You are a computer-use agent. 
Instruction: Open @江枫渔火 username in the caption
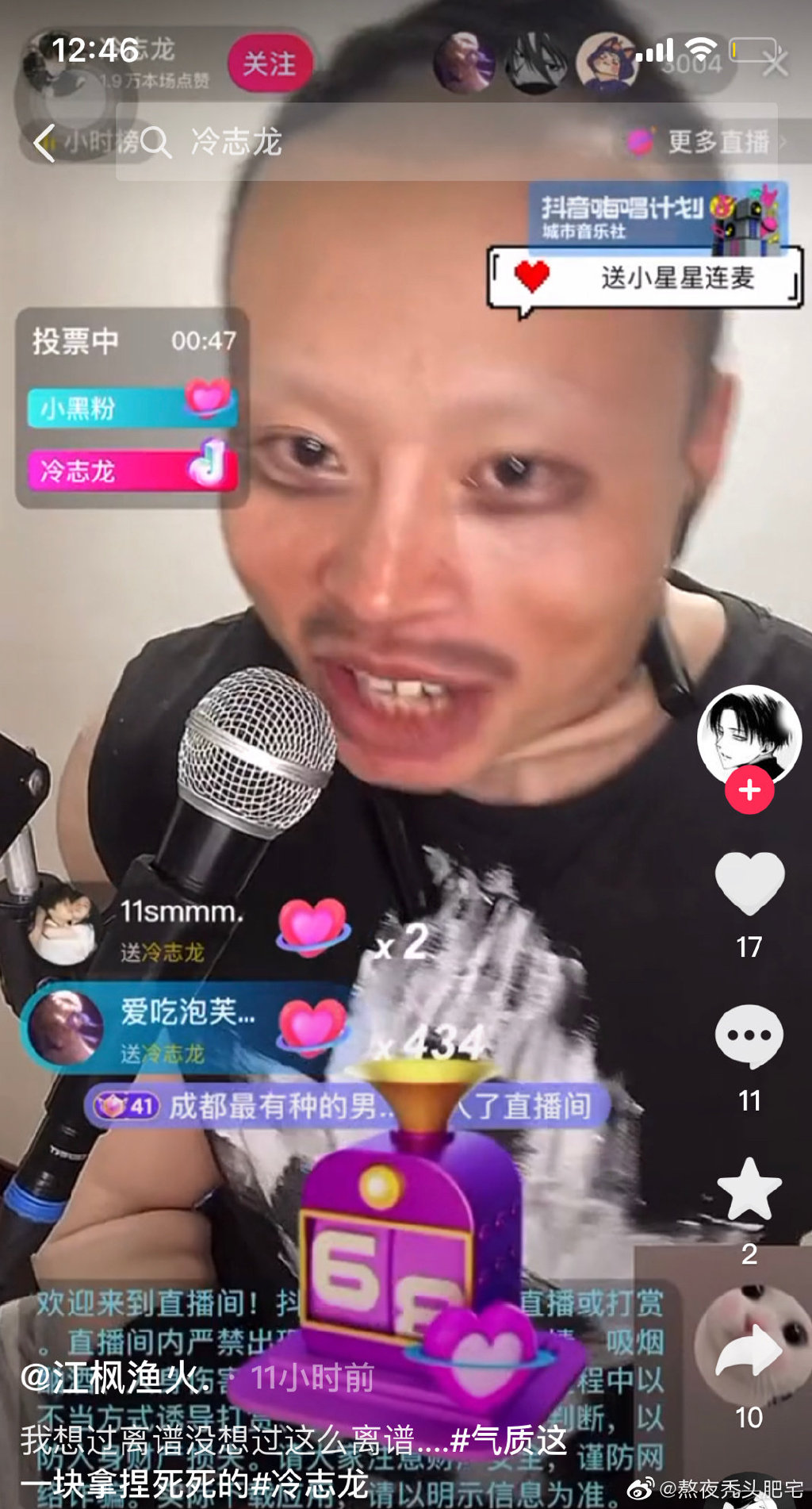coord(115,1378)
